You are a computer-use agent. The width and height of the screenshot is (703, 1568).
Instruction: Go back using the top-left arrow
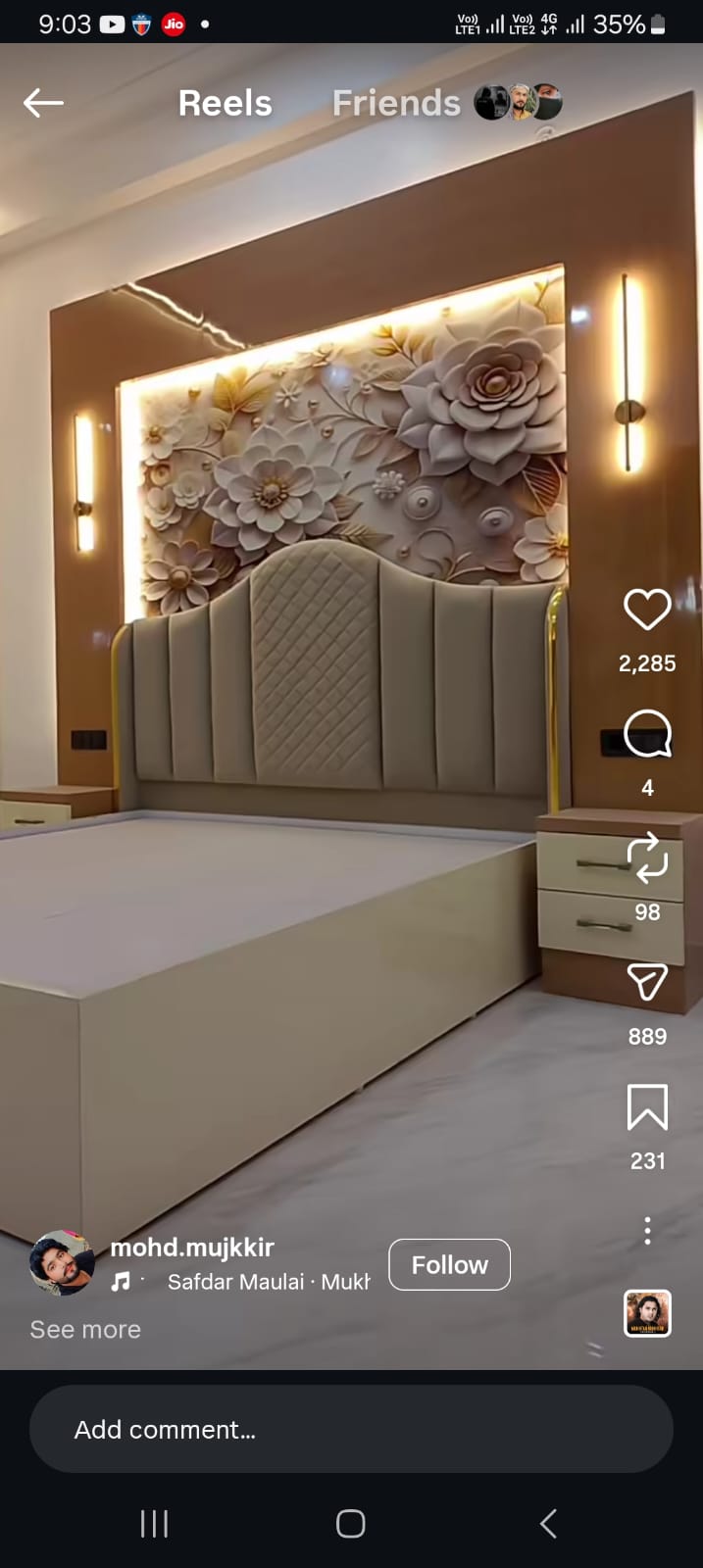43,103
